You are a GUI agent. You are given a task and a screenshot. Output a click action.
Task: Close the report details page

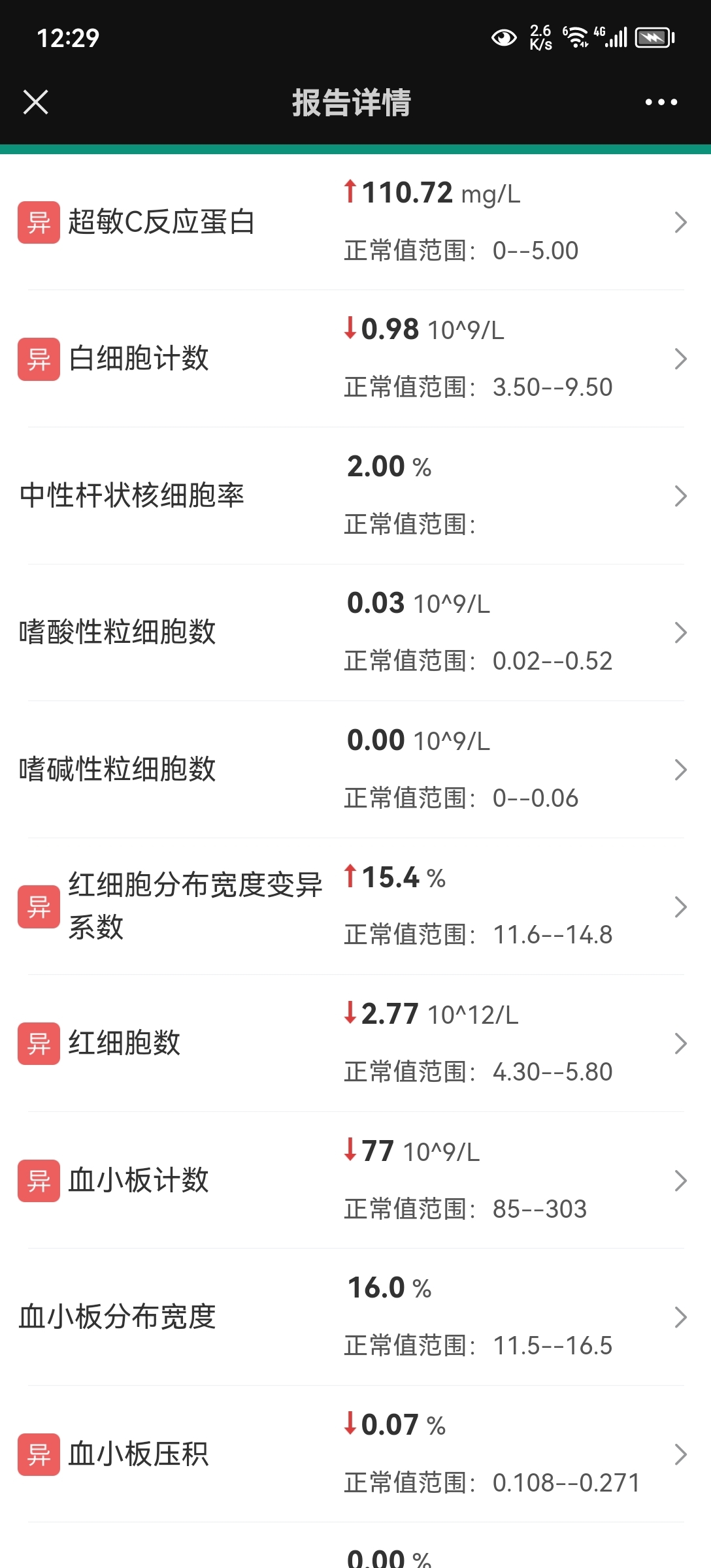pyautogui.click(x=35, y=102)
